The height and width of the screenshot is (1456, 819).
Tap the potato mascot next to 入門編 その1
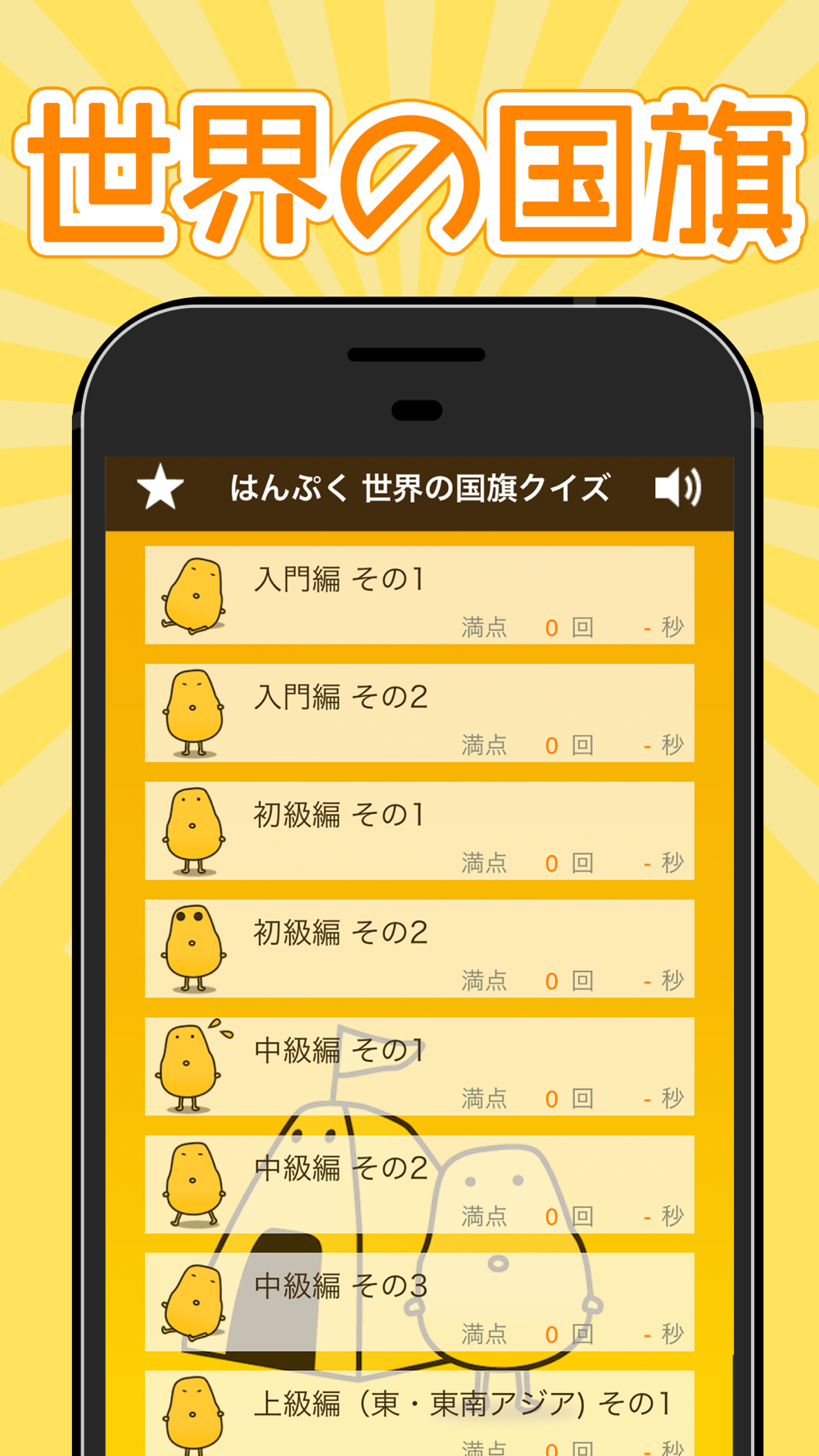tap(194, 592)
